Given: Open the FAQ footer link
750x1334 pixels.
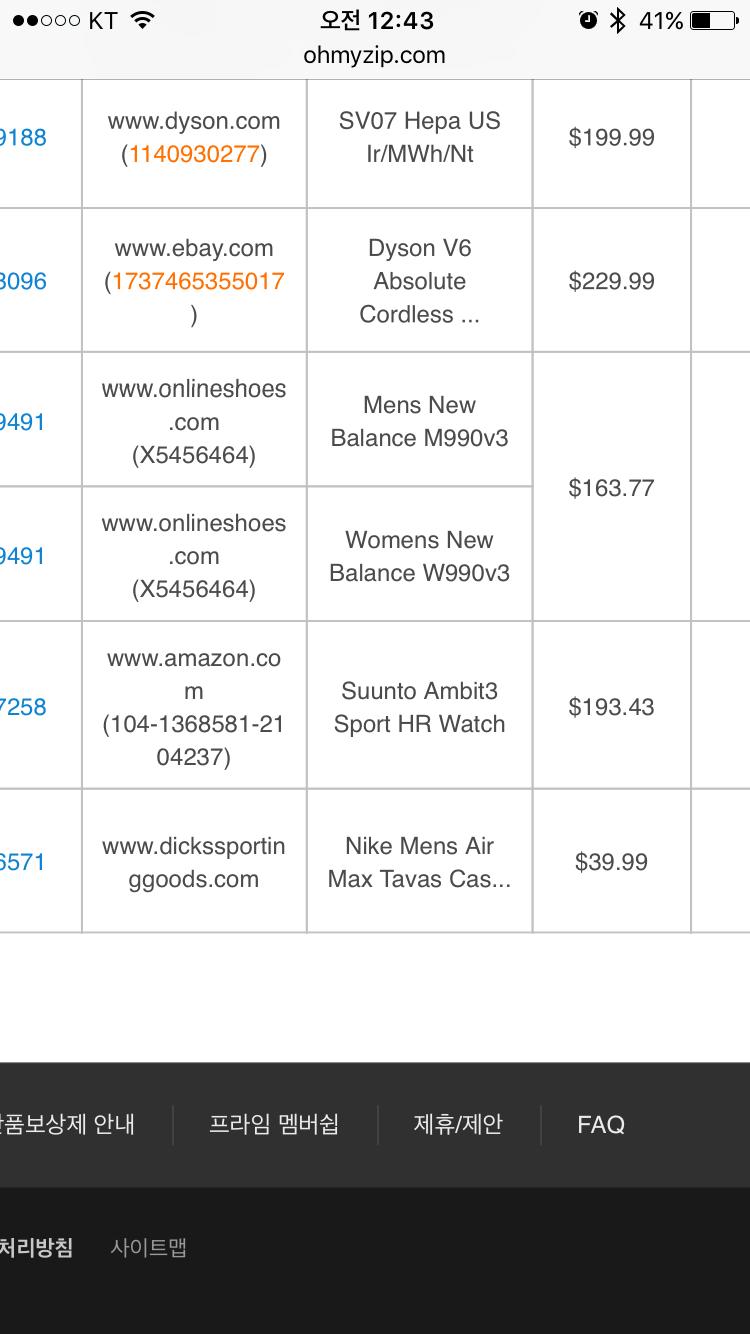Looking at the screenshot, I should [x=601, y=1125].
